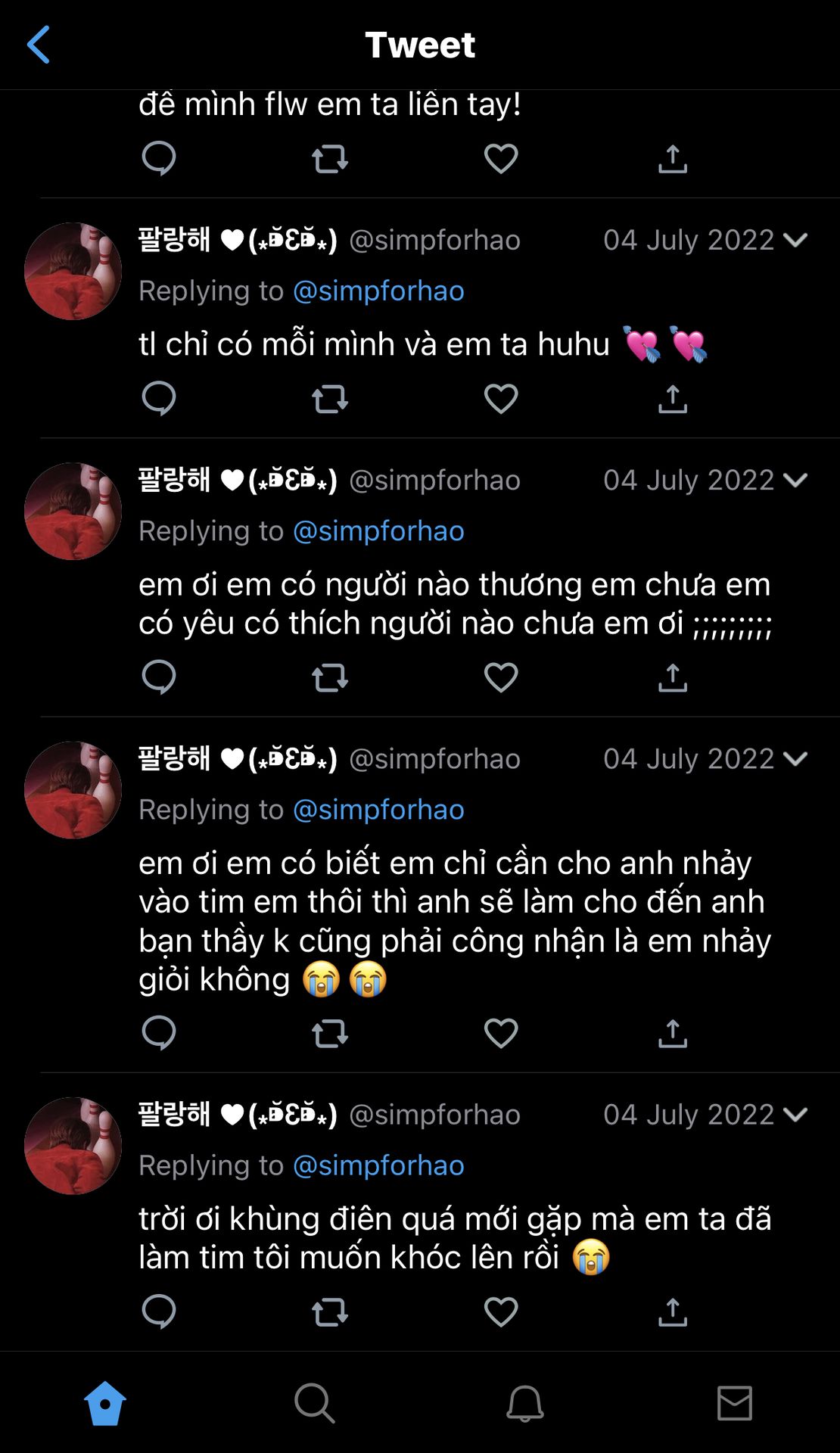Open the Search tab
Viewport: 840px width, 1453px height.
coord(315,1404)
